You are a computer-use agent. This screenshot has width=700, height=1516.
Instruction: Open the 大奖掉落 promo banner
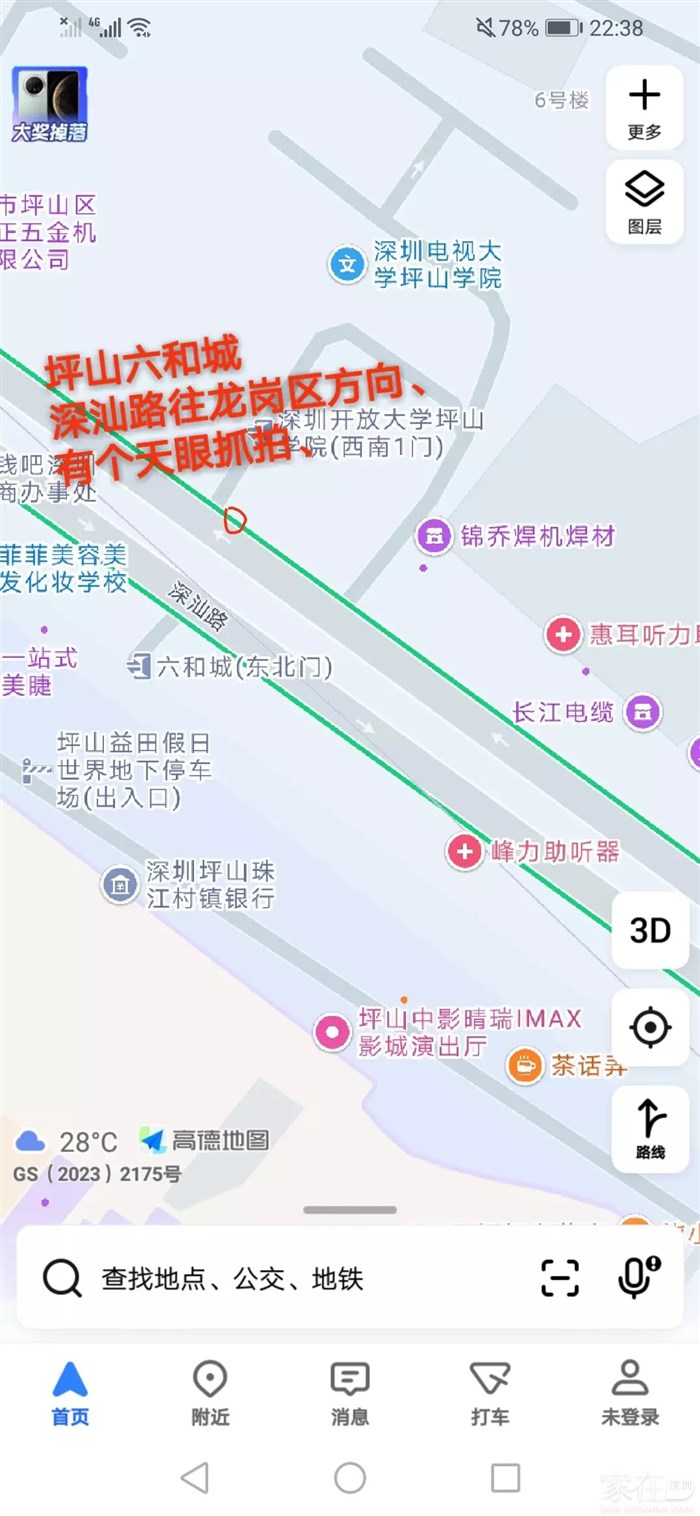(x=49, y=104)
